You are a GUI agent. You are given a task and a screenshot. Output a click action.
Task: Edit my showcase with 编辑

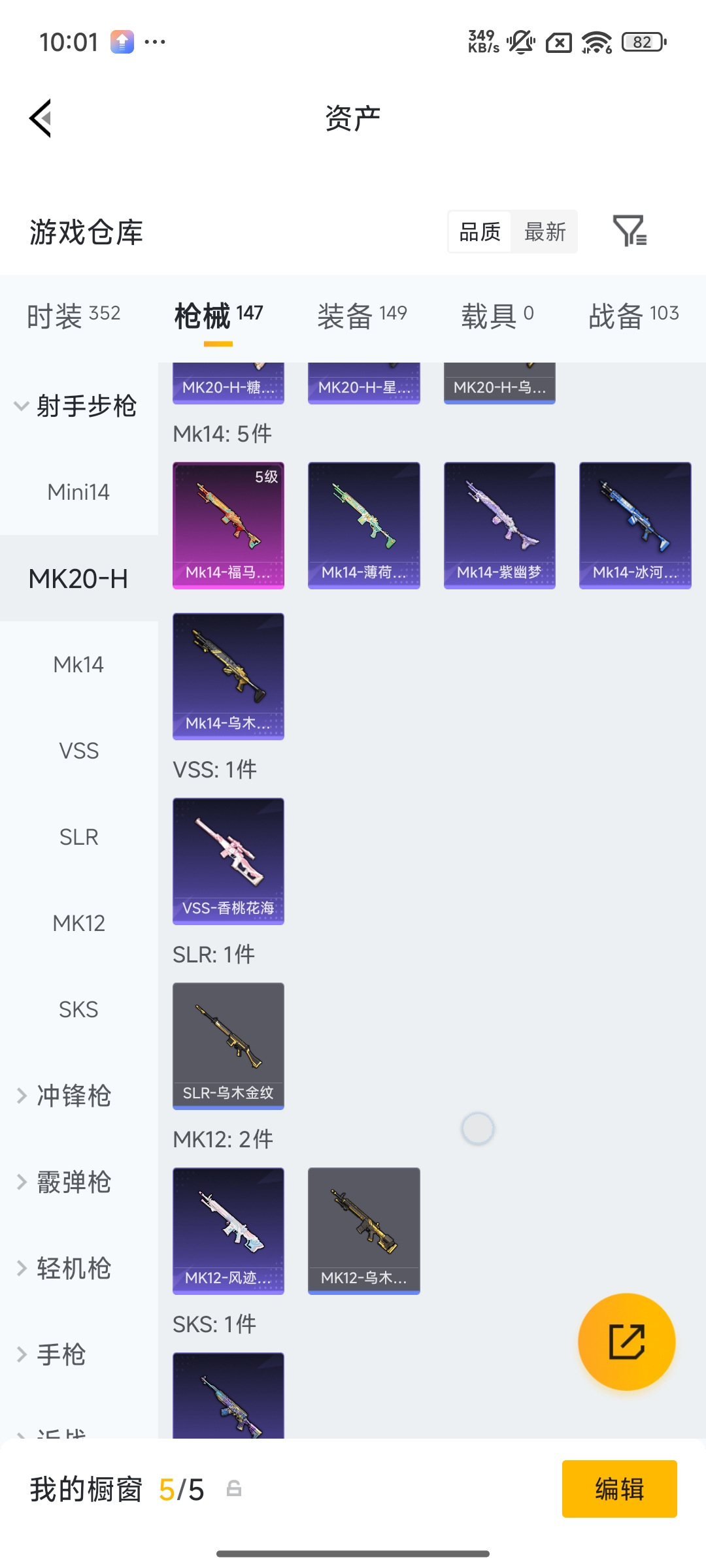(619, 1489)
